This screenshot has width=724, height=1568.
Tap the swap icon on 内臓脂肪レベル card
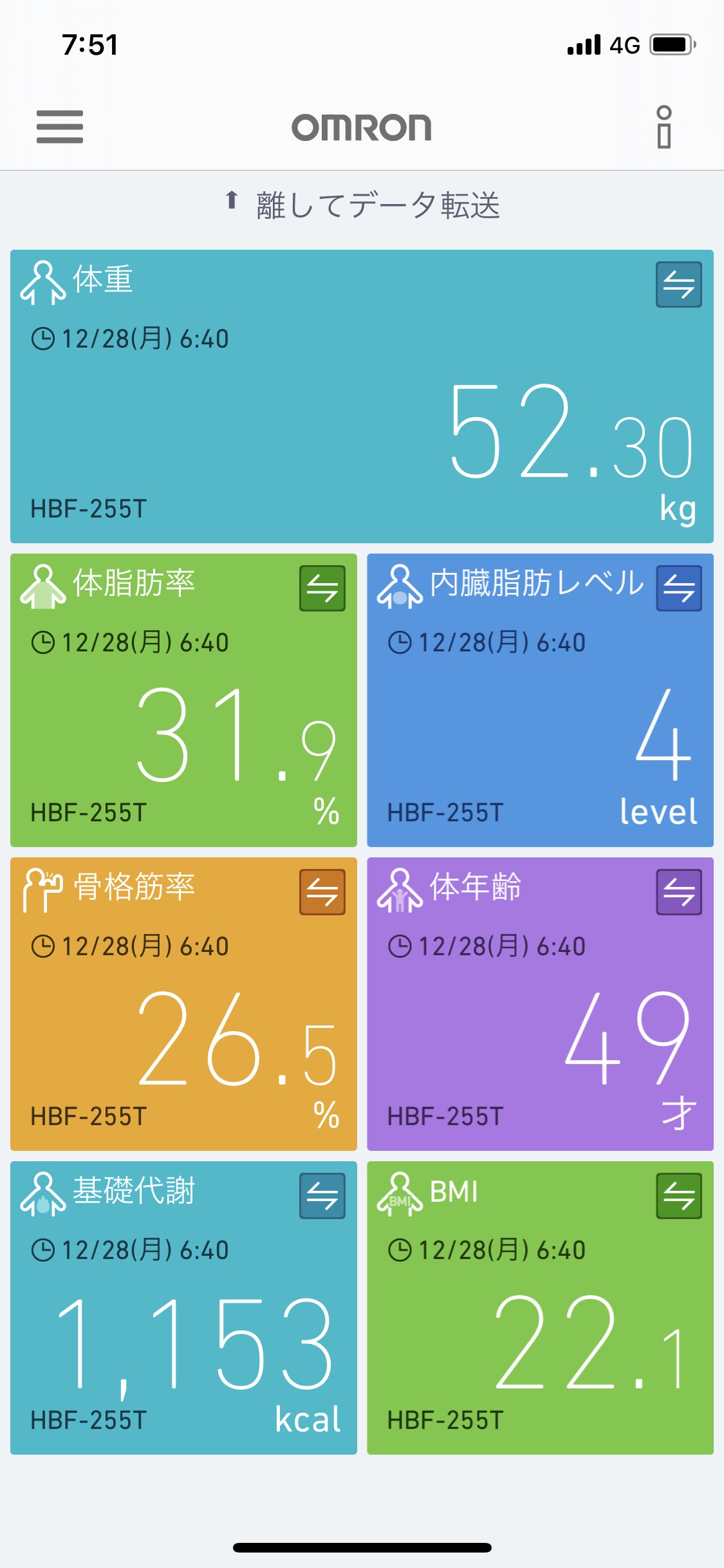point(679,588)
